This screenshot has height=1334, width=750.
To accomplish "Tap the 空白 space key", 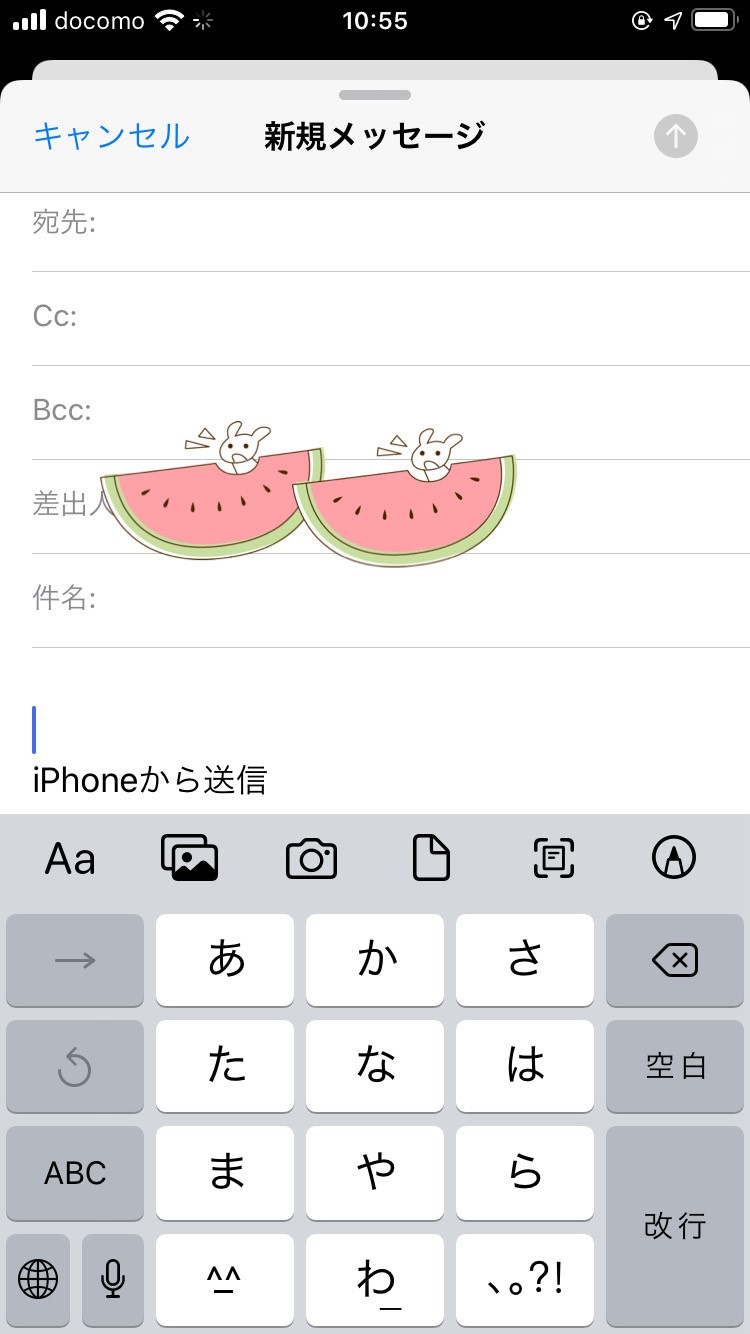I will (x=675, y=1066).
